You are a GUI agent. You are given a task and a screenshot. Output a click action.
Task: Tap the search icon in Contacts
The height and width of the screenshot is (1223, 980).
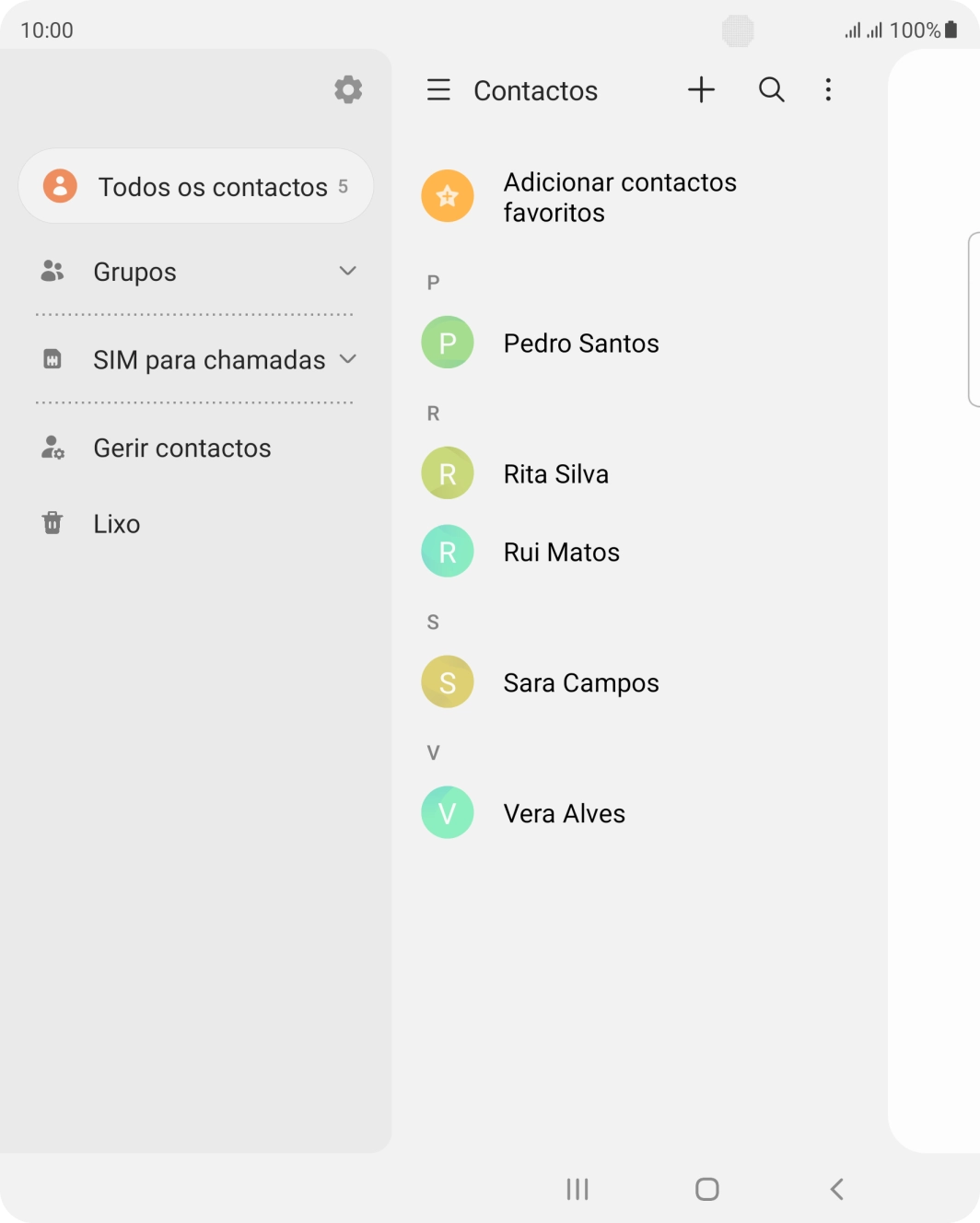click(x=772, y=89)
